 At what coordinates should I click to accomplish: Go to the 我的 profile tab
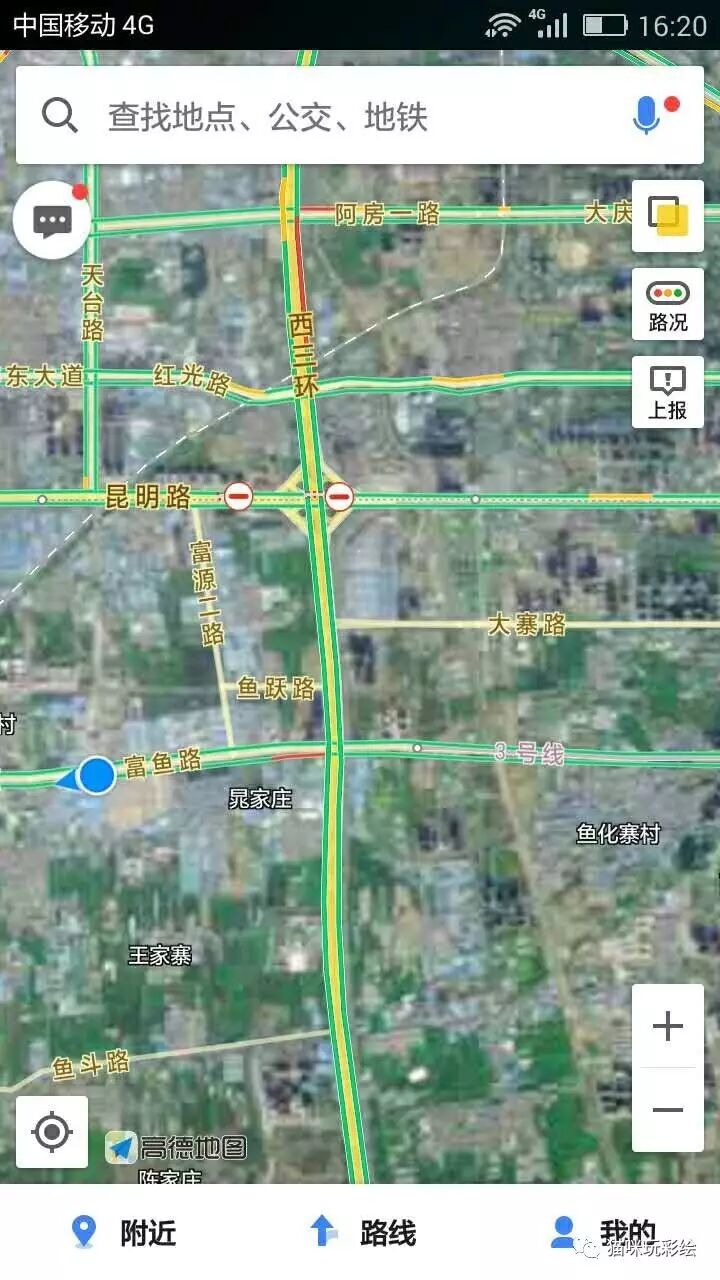click(604, 1232)
